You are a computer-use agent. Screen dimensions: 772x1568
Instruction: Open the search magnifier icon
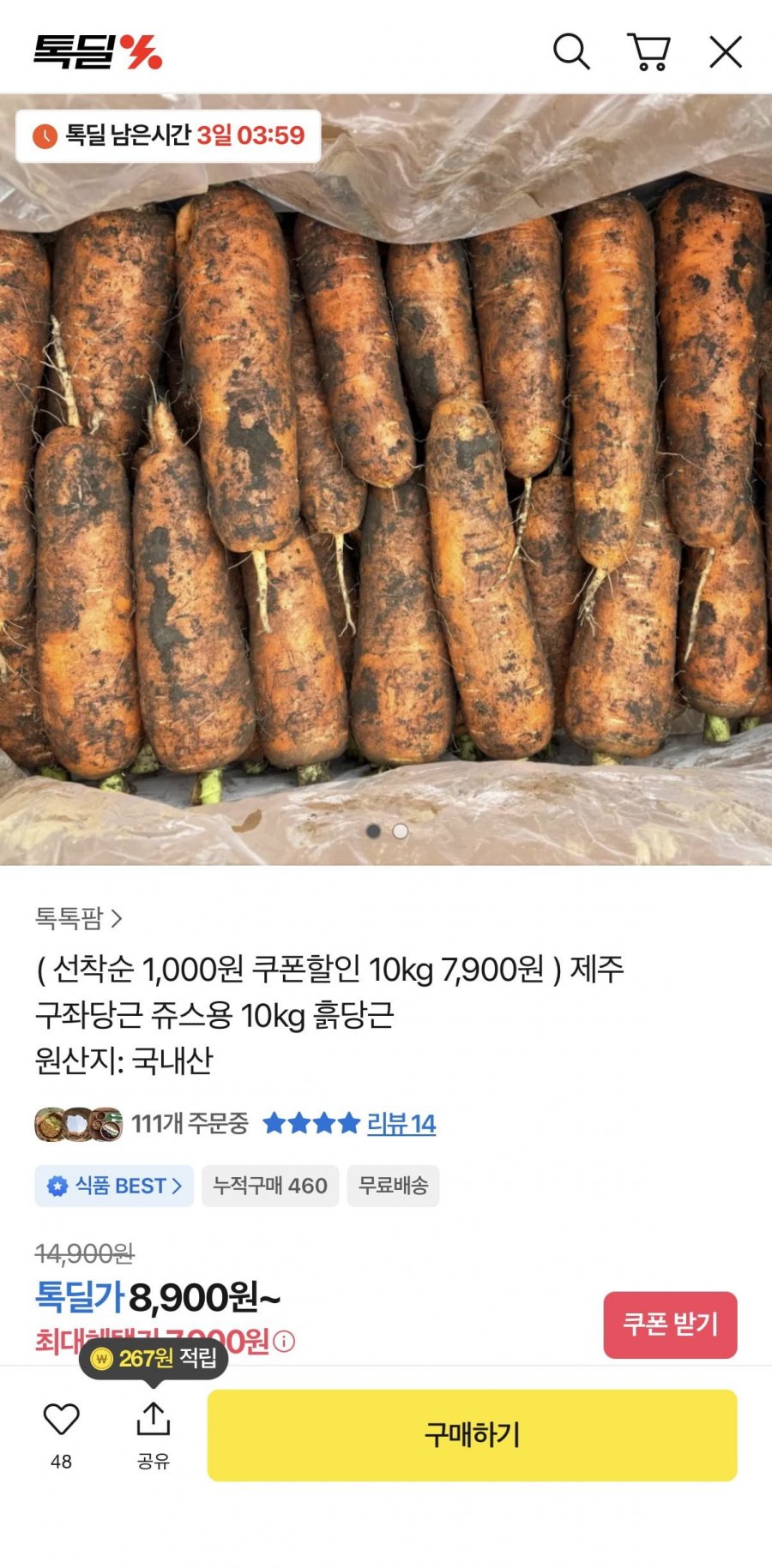(571, 51)
